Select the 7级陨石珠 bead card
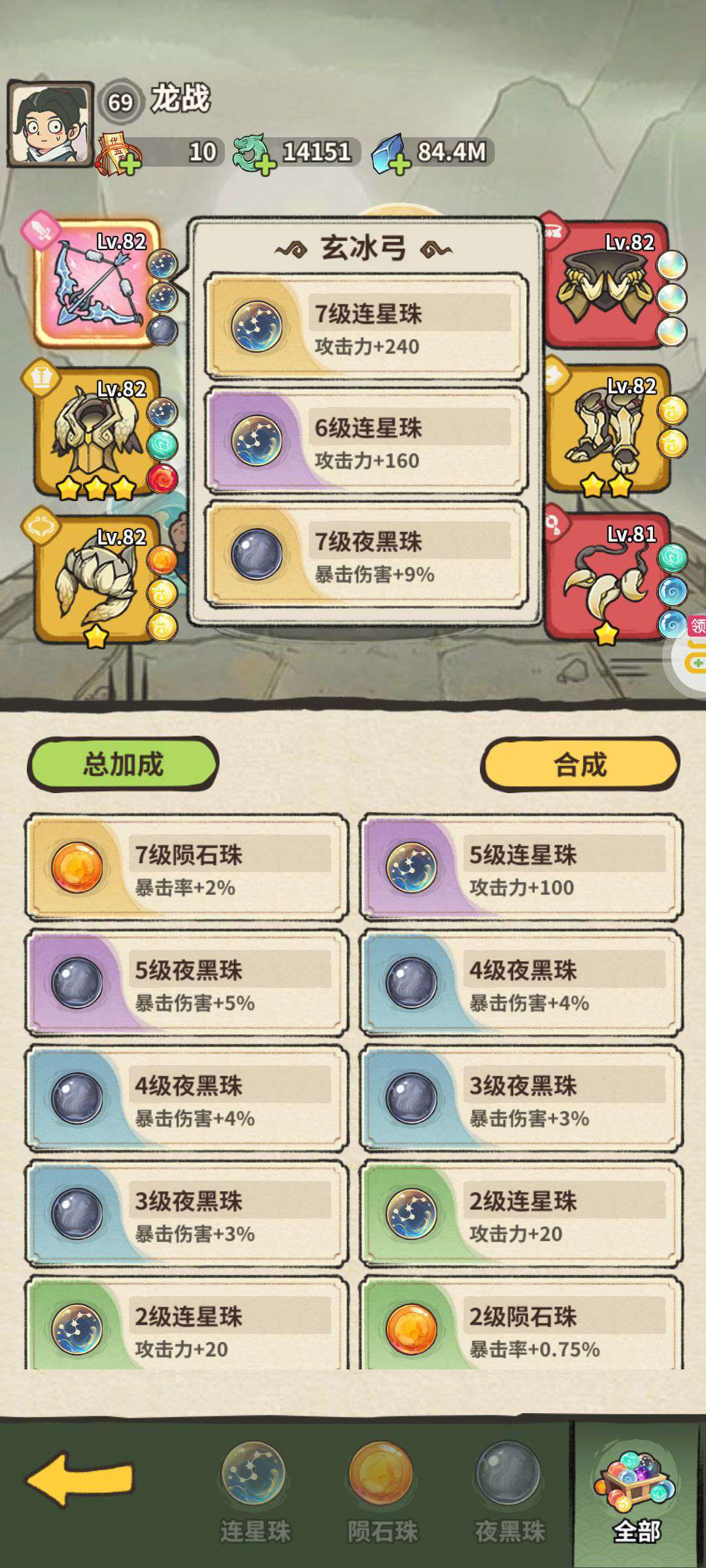The image size is (706, 1568). (x=186, y=868)
